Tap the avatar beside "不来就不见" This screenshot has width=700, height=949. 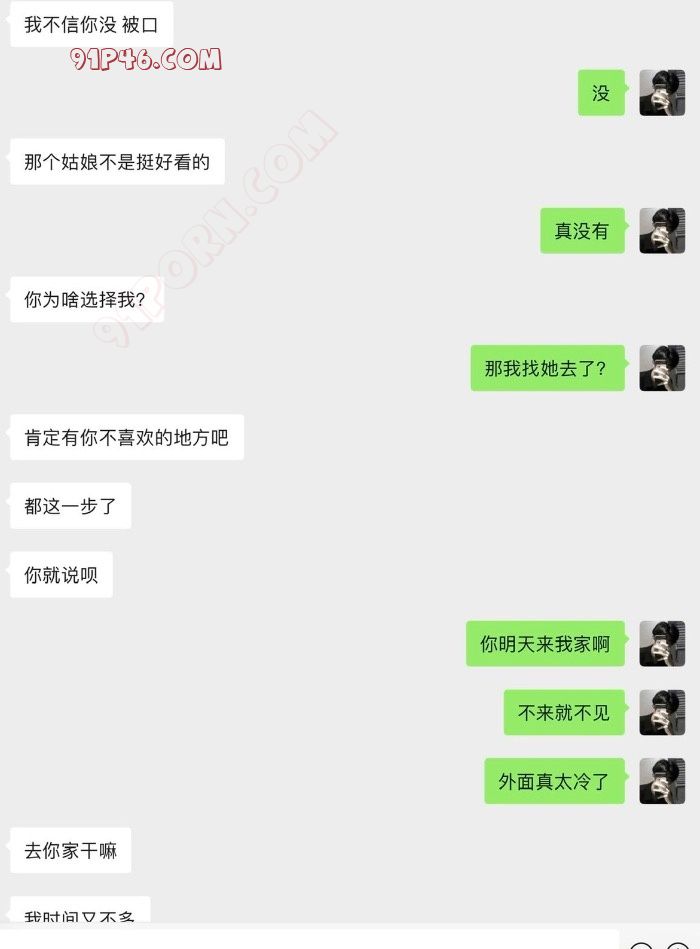[662, 713]
